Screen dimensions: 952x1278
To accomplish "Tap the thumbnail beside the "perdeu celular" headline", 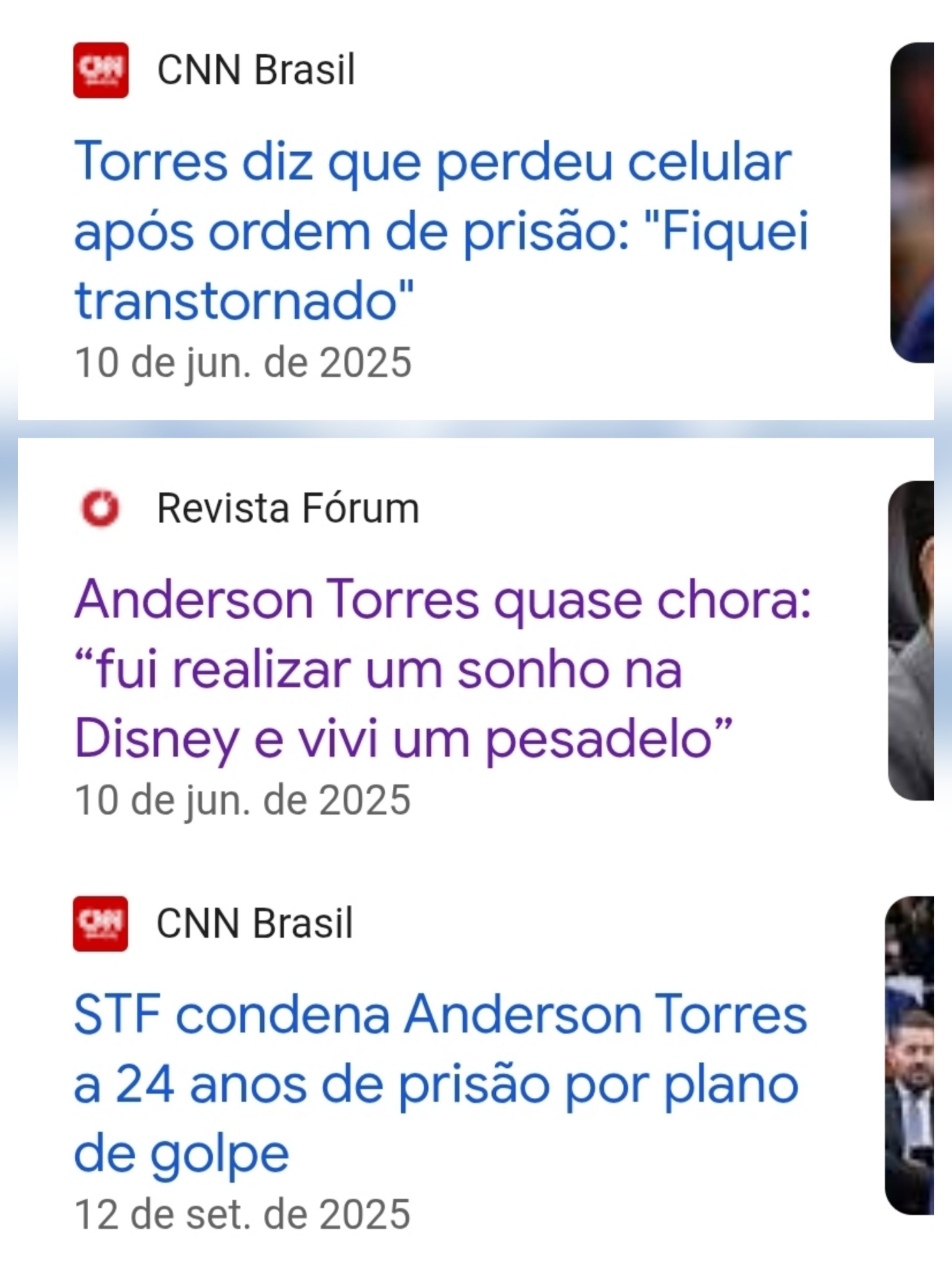I will click(x=912, y=203).
